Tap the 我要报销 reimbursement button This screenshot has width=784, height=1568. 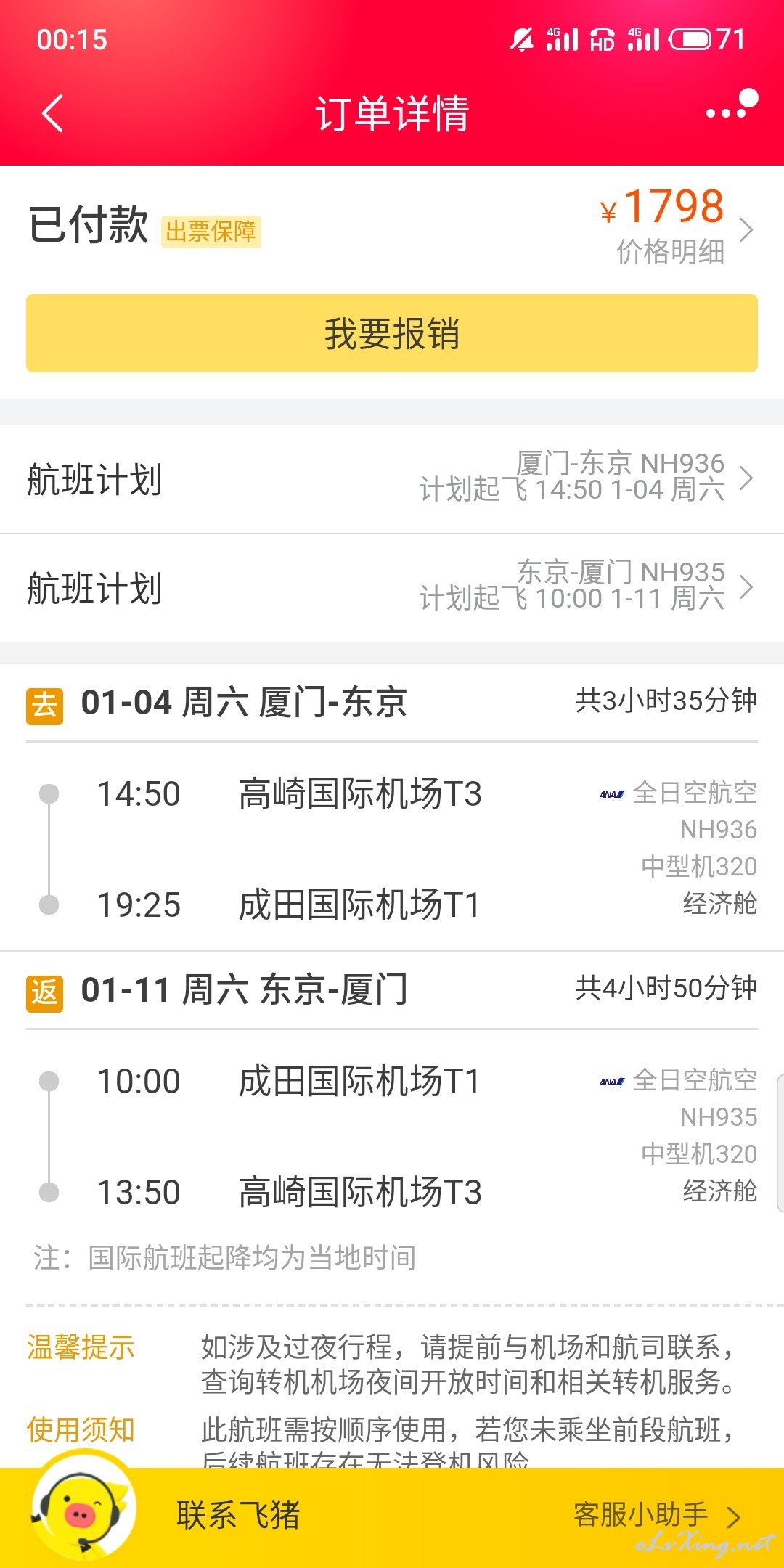(392, 333)
